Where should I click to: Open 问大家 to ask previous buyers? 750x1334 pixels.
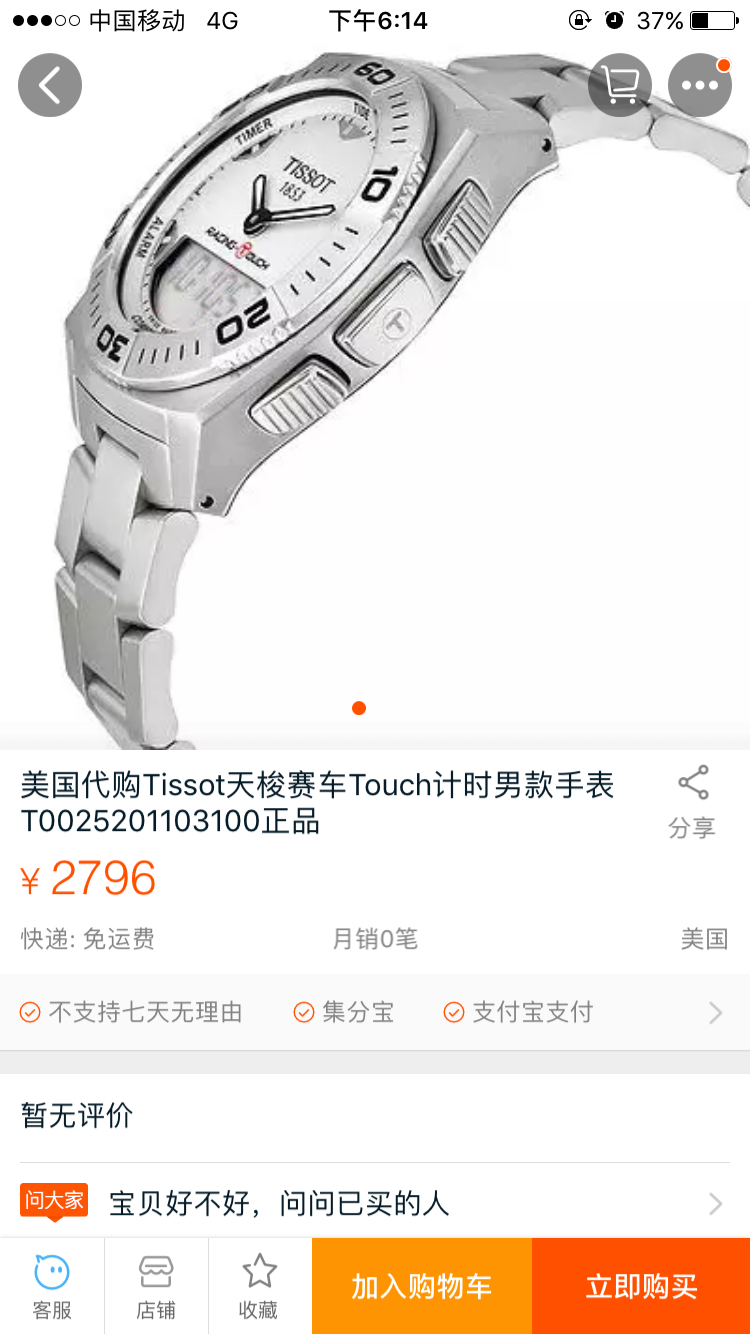[x=375, y=1202]
